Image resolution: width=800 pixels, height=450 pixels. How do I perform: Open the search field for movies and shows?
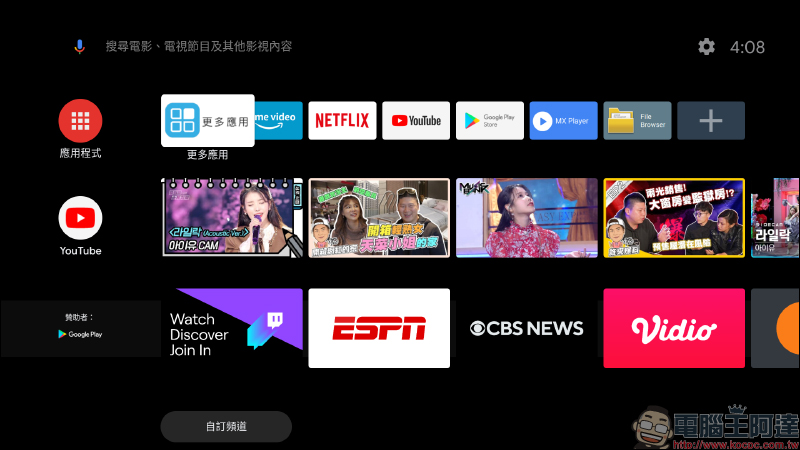pyautogui.click(x=199, y=46)
